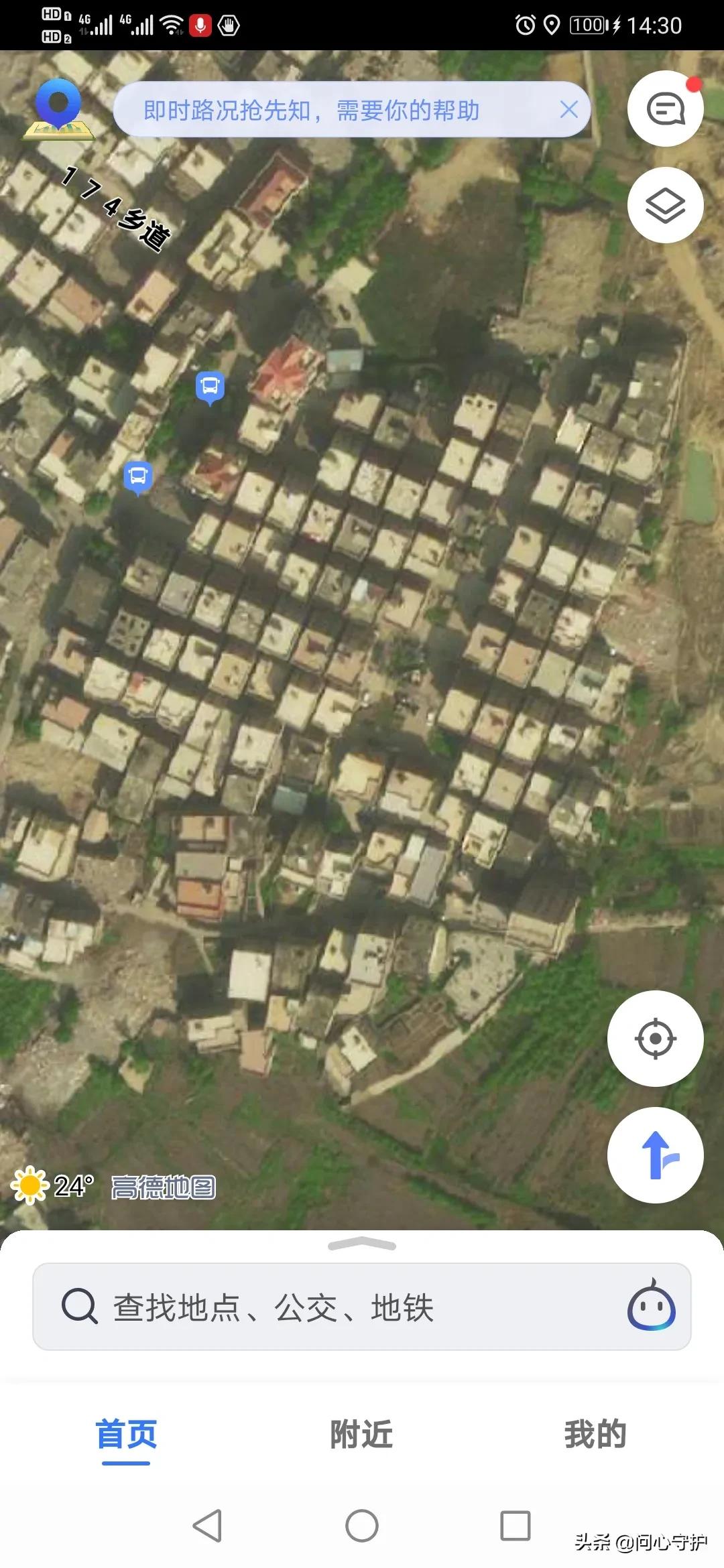The image size is (724, 1568).
Task: Open route navigation arrow button
Action: click(x=655, y=1155)
